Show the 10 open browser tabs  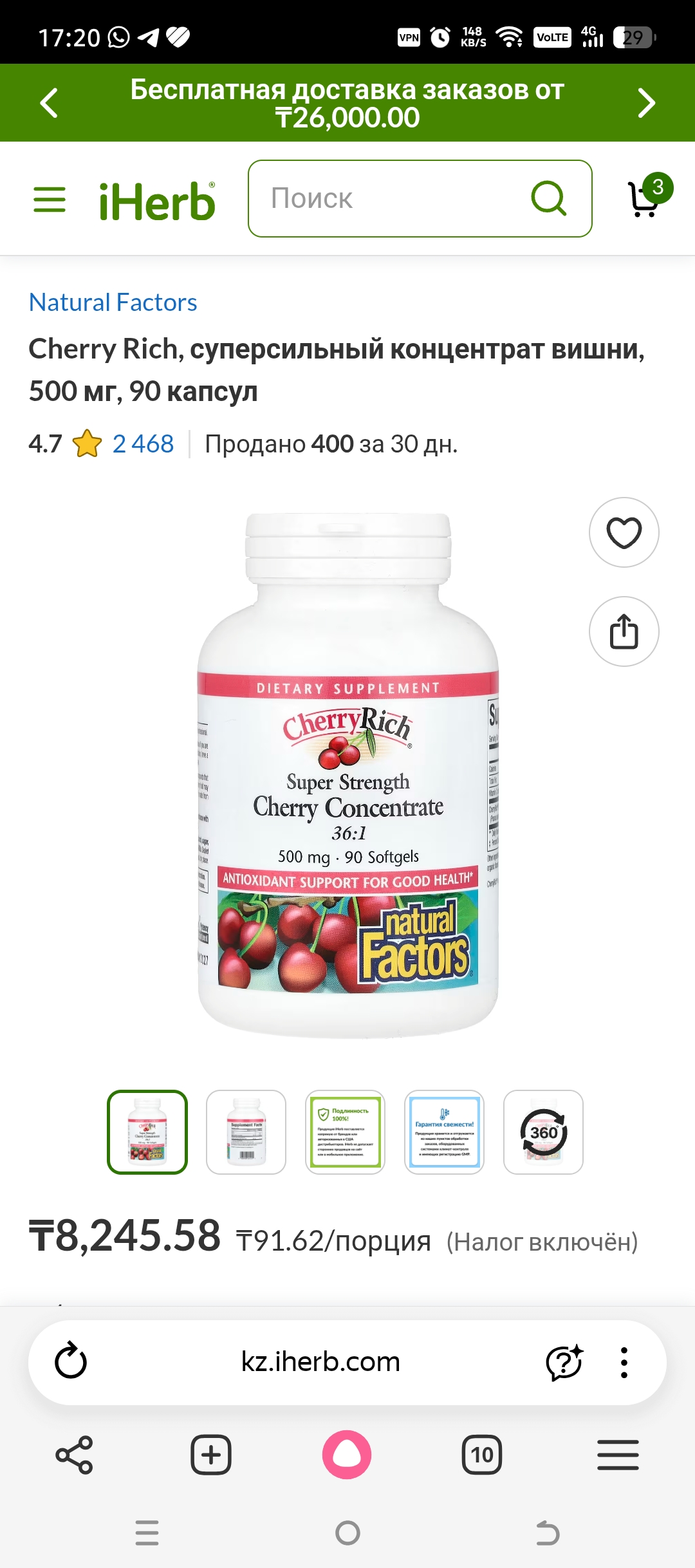tap(482, 1455)
